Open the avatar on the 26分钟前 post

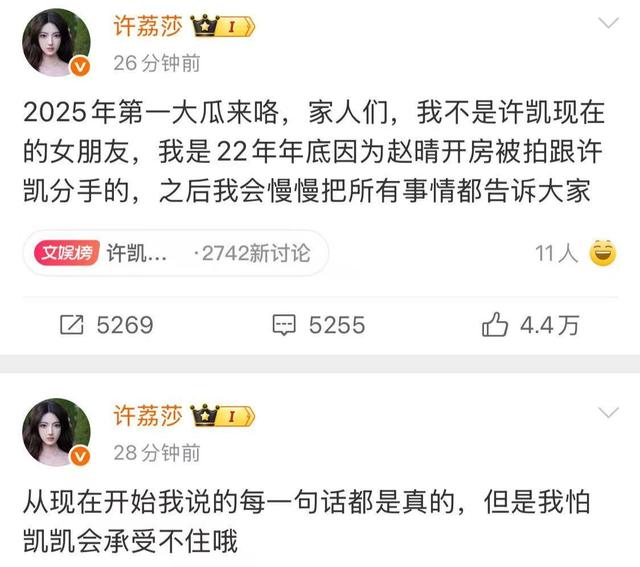pyautogui.click(x=57, y=43)
